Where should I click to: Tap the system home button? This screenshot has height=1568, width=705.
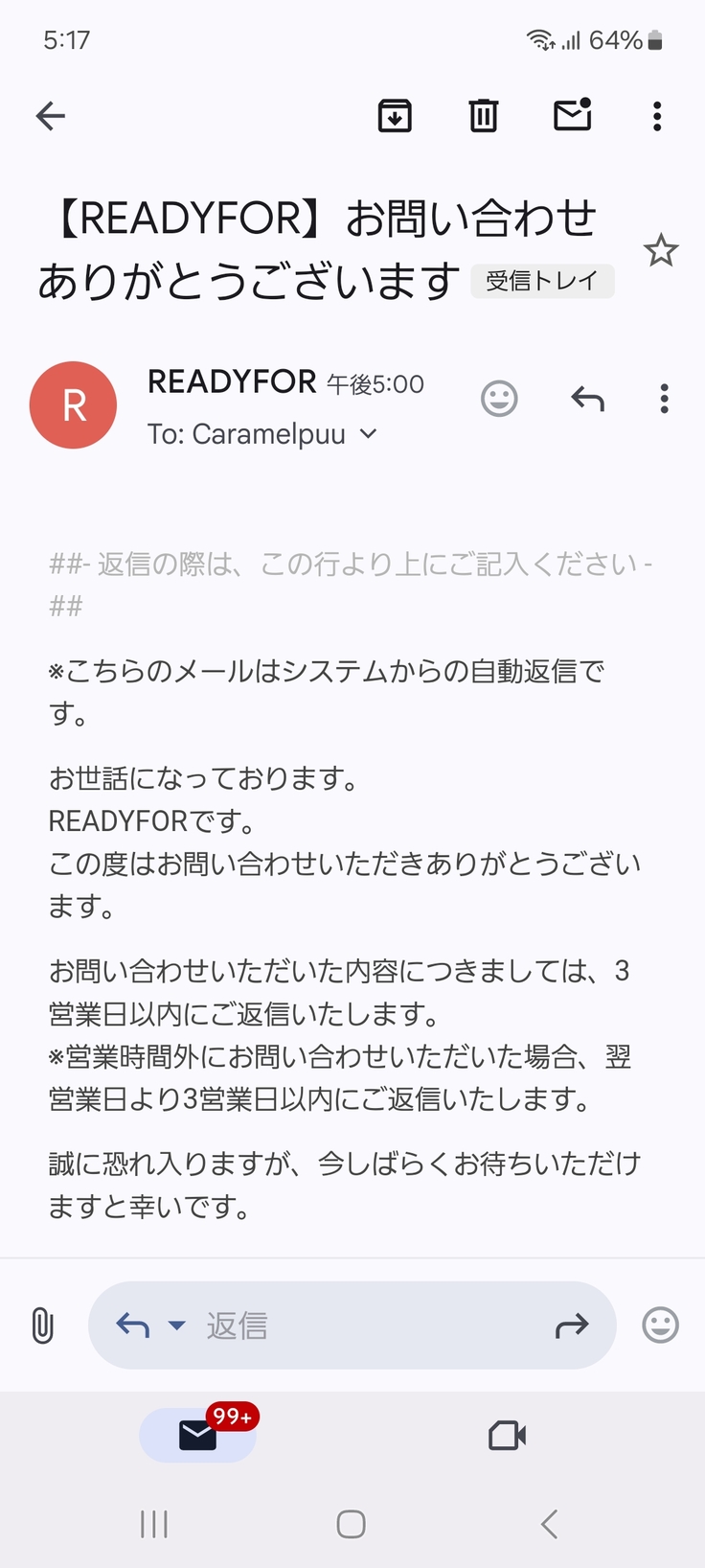(x=351, y=1524)
